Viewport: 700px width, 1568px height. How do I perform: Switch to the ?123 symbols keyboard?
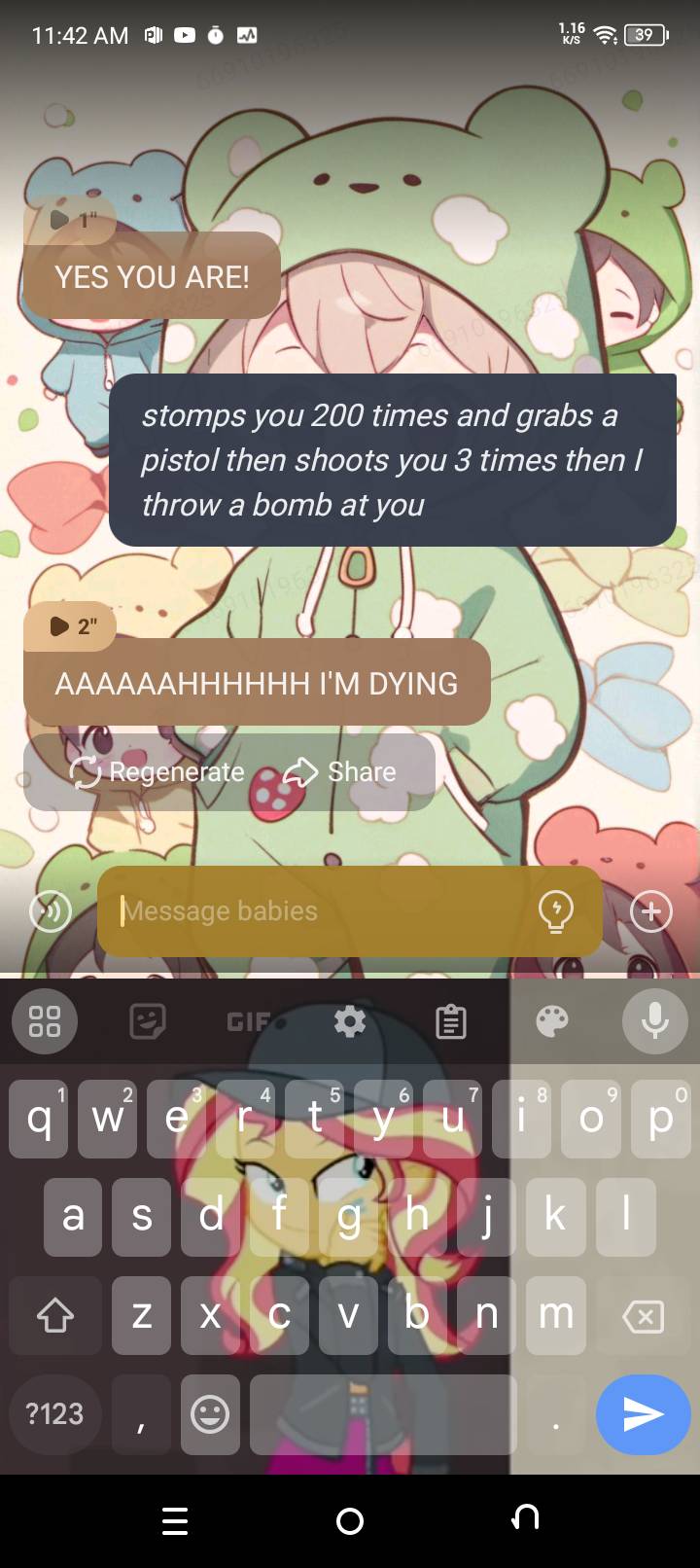pyautogui.click(x=54, y=1413)
